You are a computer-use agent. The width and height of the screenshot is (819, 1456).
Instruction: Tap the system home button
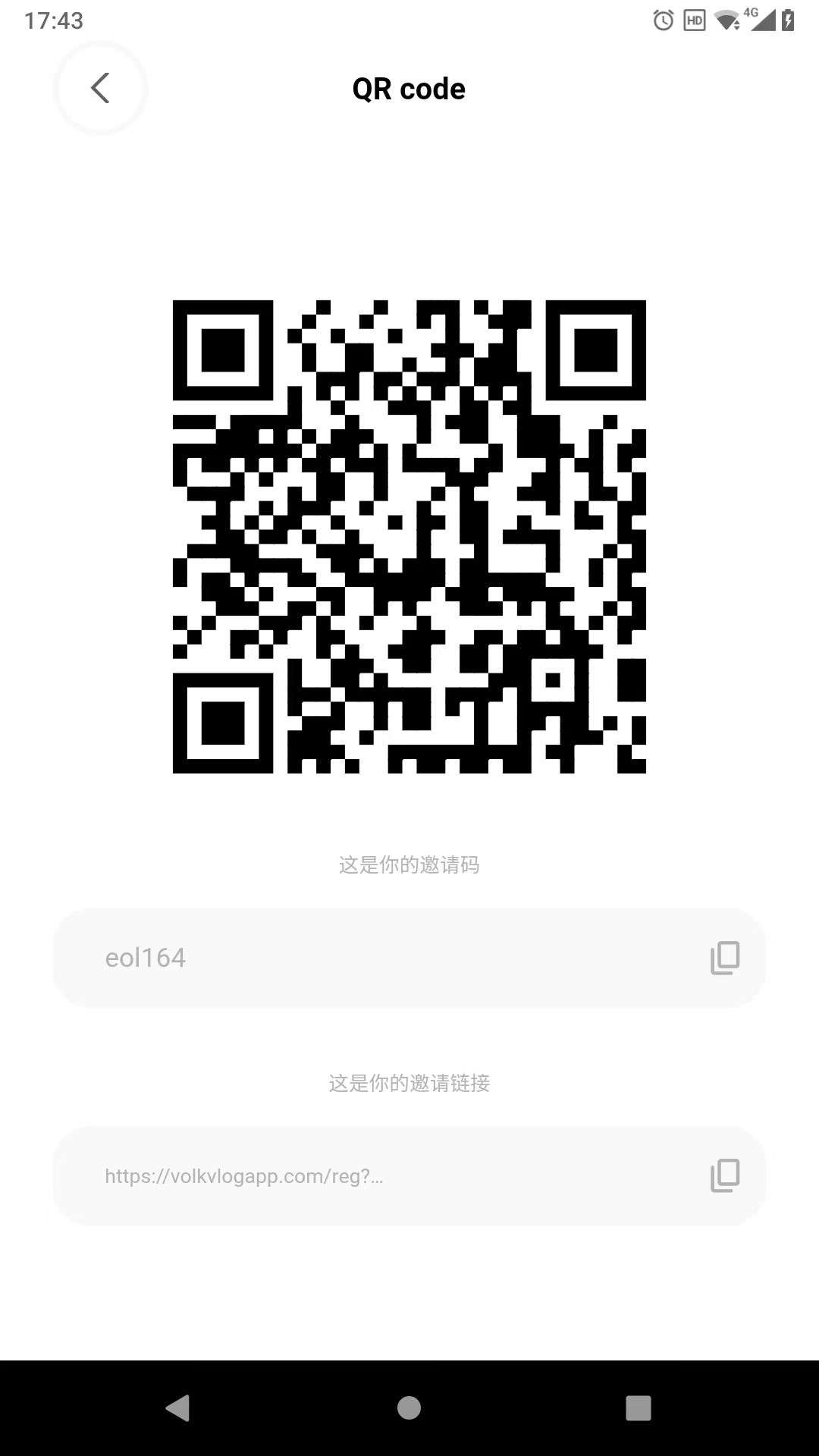(x=409, y=1408)
